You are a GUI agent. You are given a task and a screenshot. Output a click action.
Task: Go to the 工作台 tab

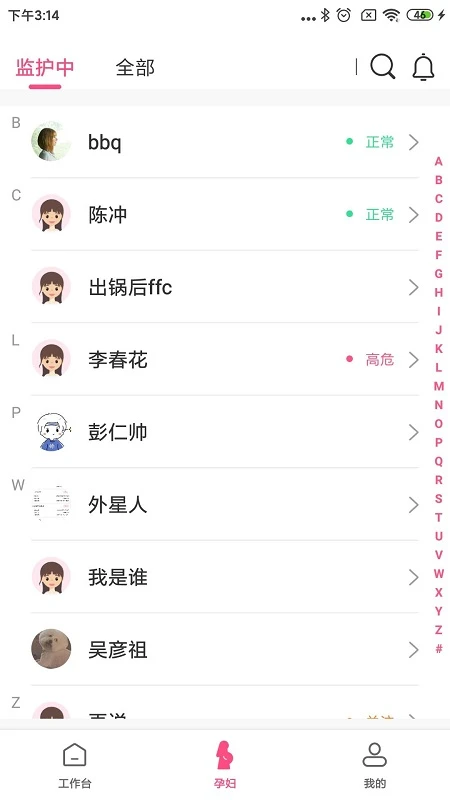pos(74,765)
